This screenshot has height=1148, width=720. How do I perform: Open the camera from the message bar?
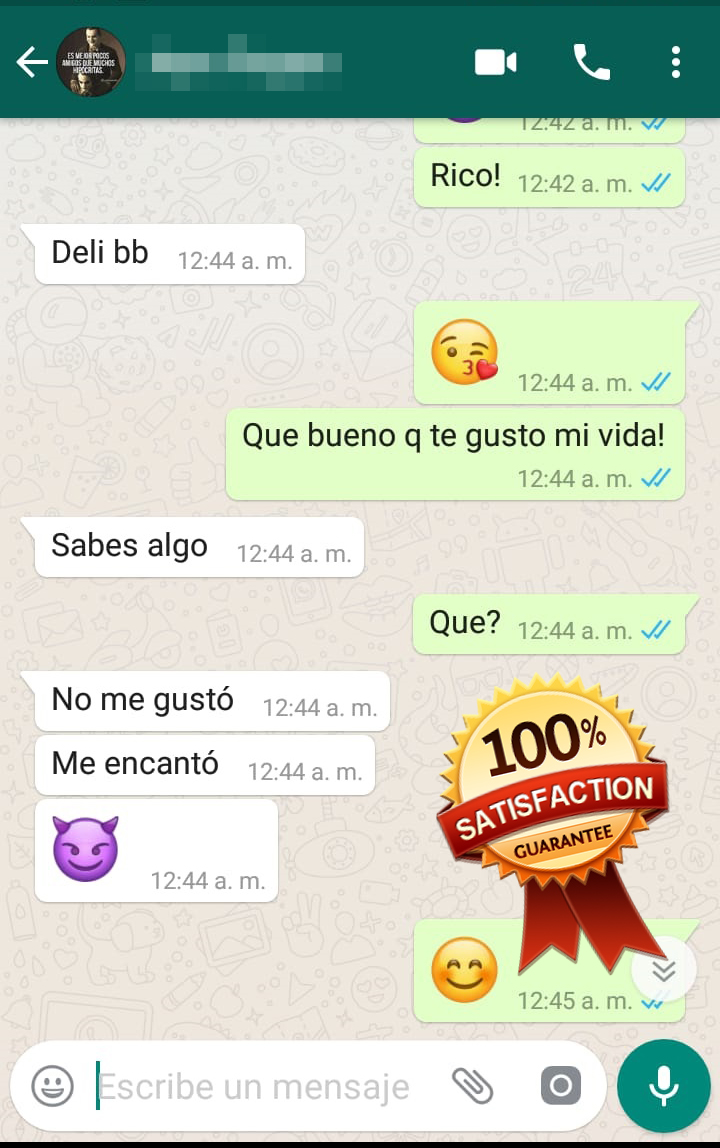[x=560, y=1085]
